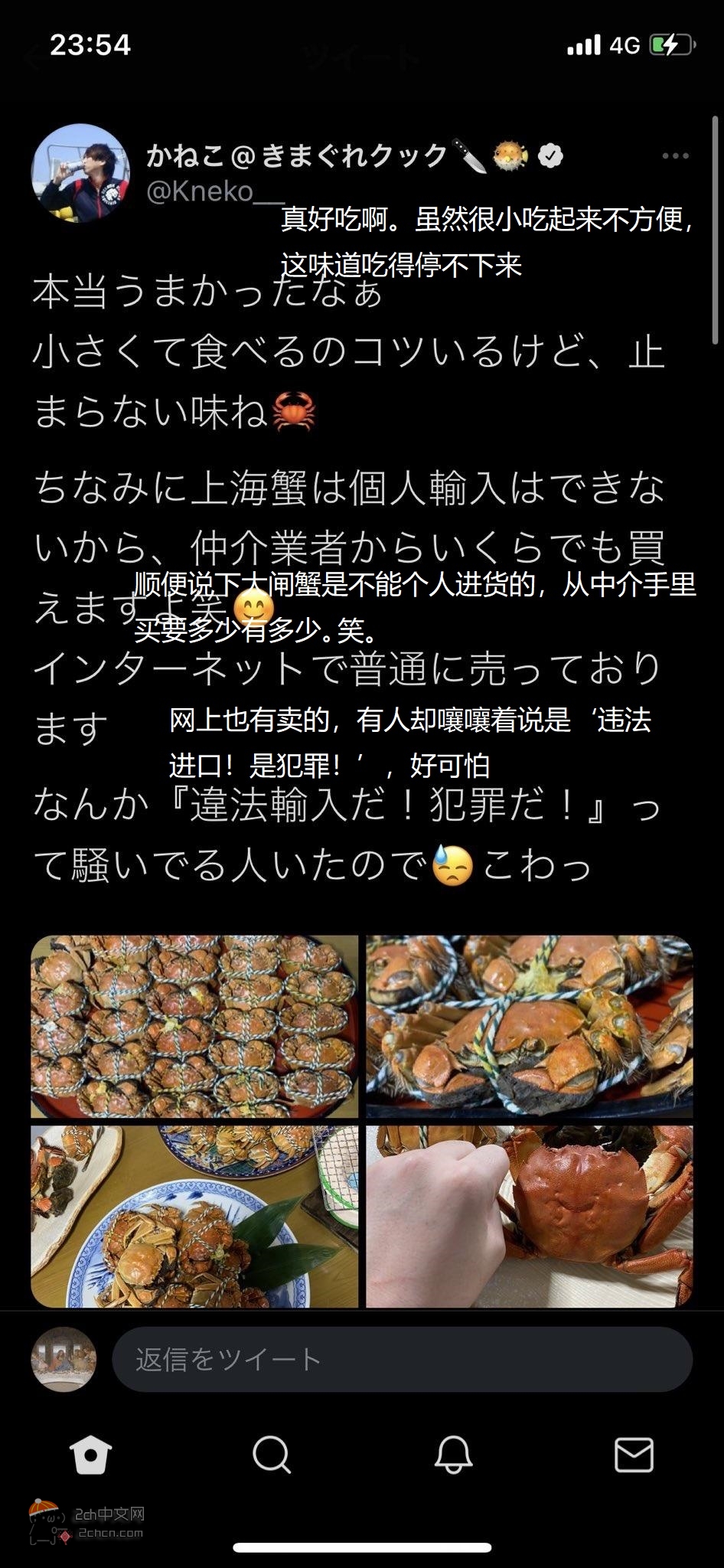Open the photo of crabs on blue plate
The width and height of the screenshot is (724, 1568).
(194, 1217)
